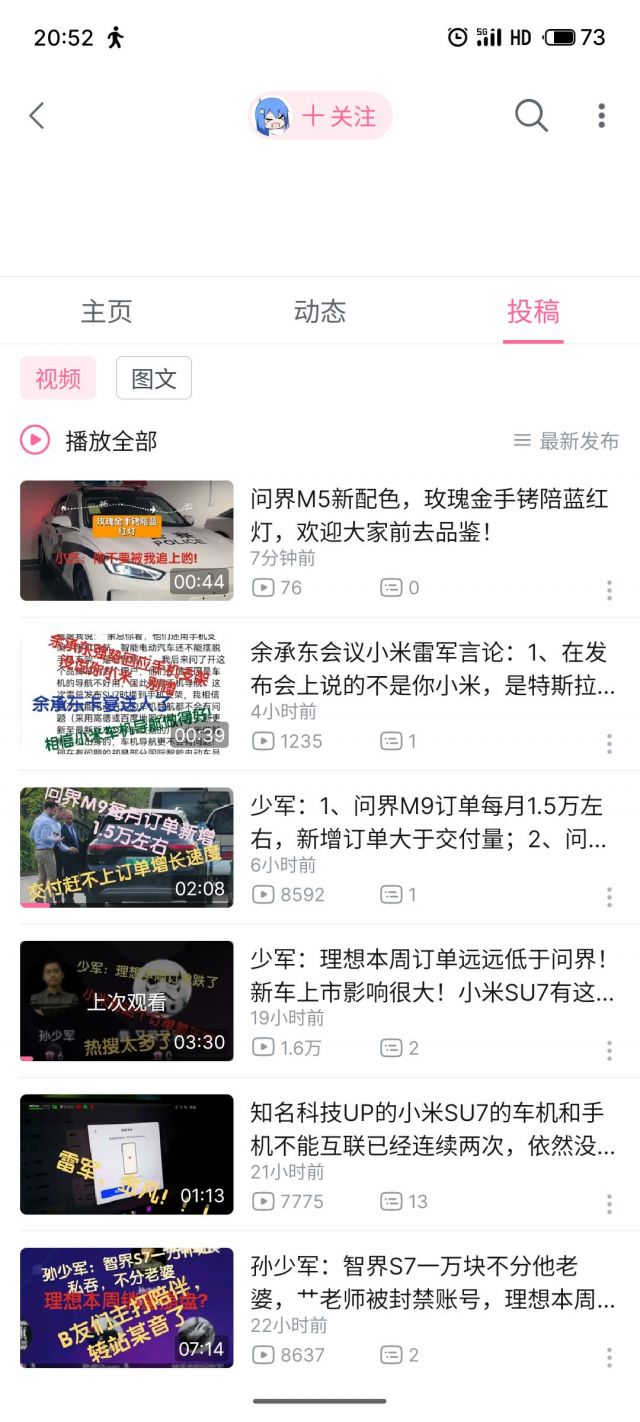Select the 视频 filter chip
Image resolution: width=640 pixels, height=1422 pixels.
[58, 378]
